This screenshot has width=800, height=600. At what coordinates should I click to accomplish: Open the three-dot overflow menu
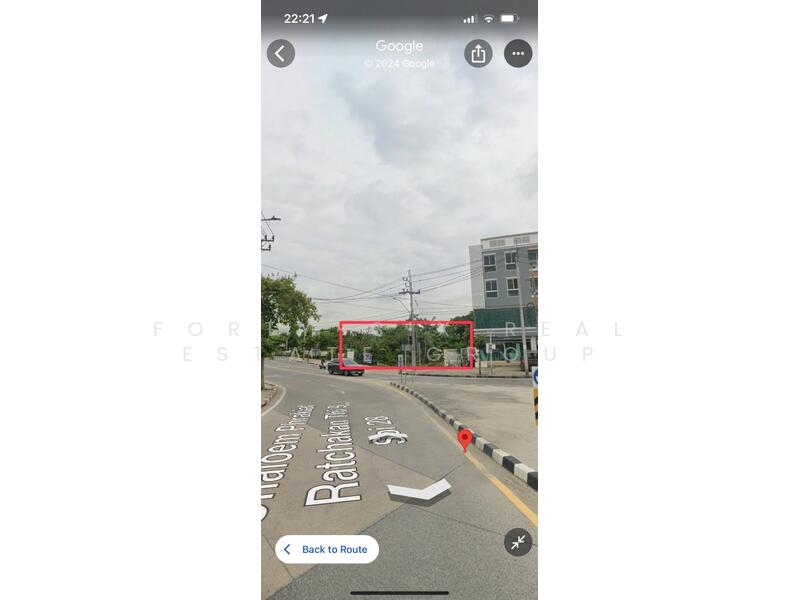pos(518,54)
